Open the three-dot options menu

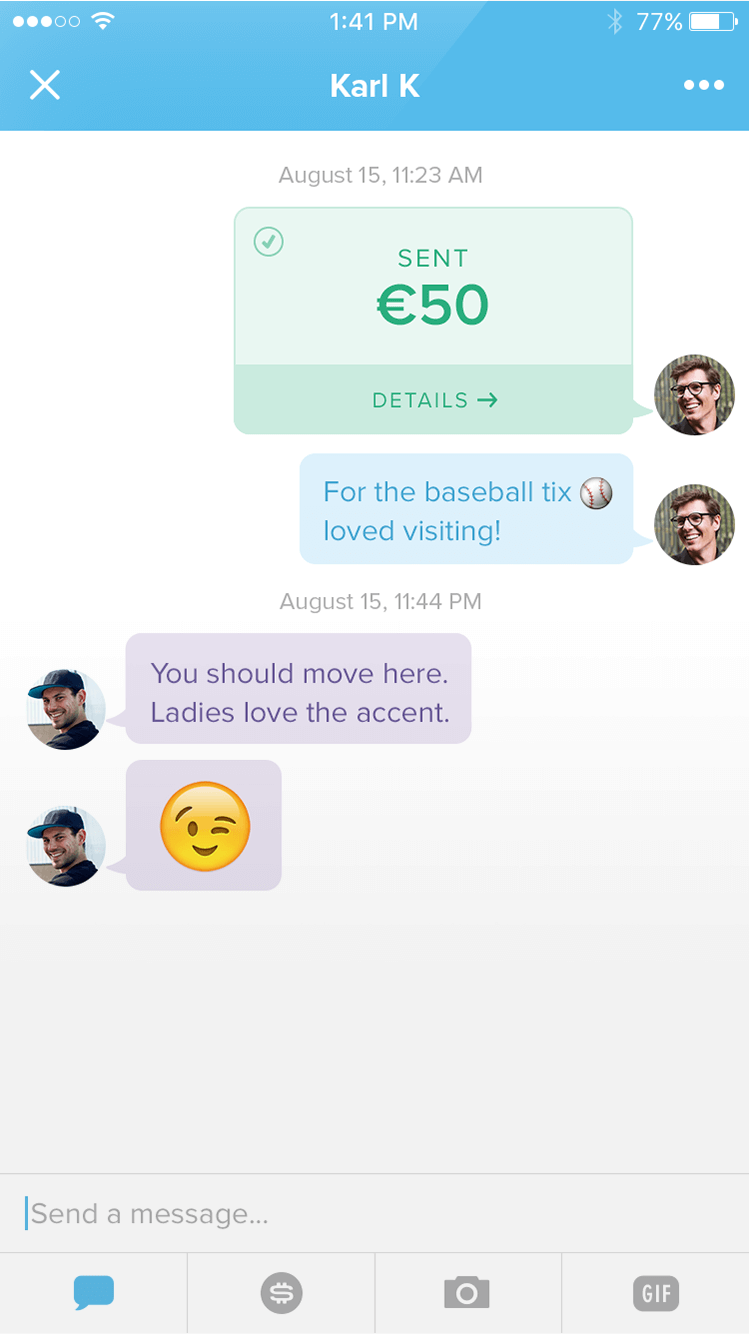coord(703,86)
